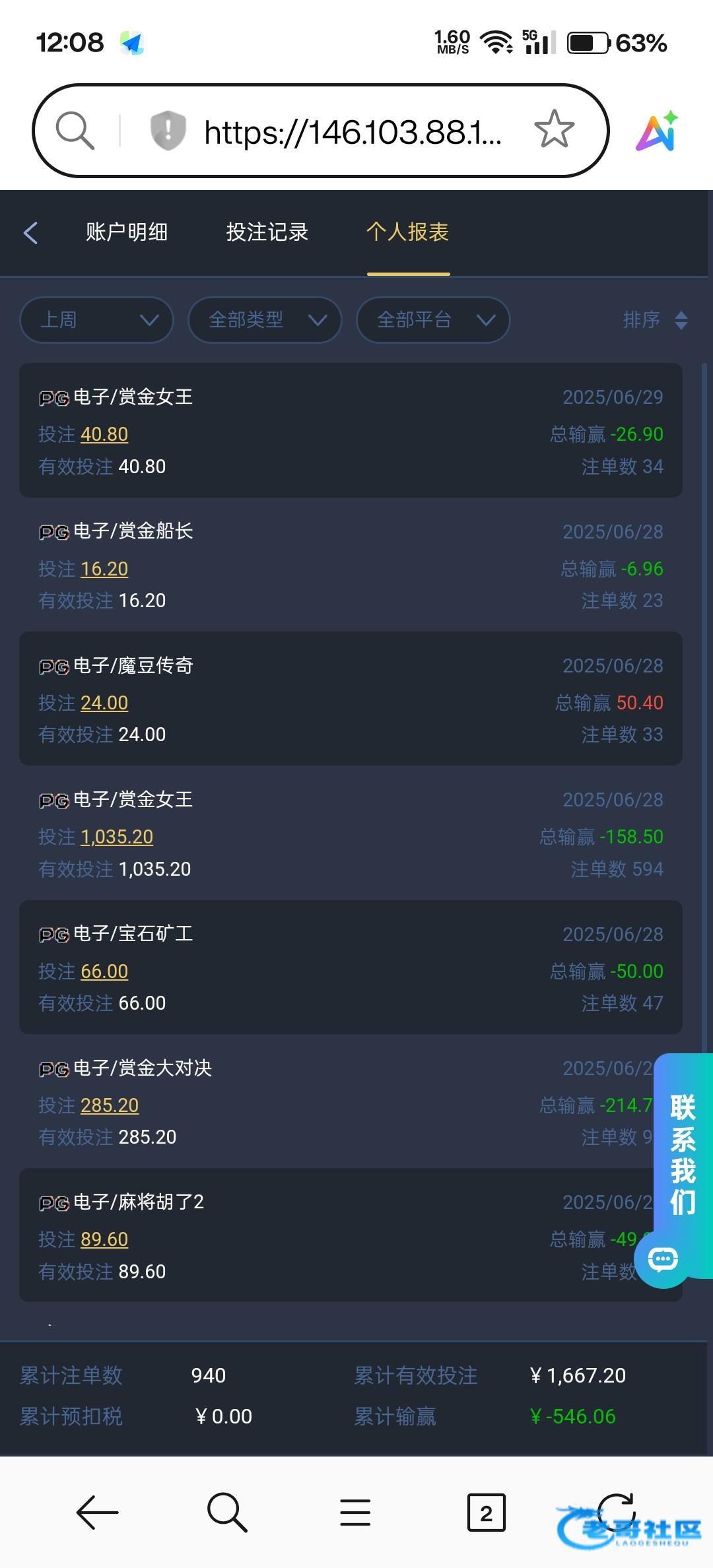
Task: Open the underlined bet amount 1,035.20
Action: coord(117,837)
